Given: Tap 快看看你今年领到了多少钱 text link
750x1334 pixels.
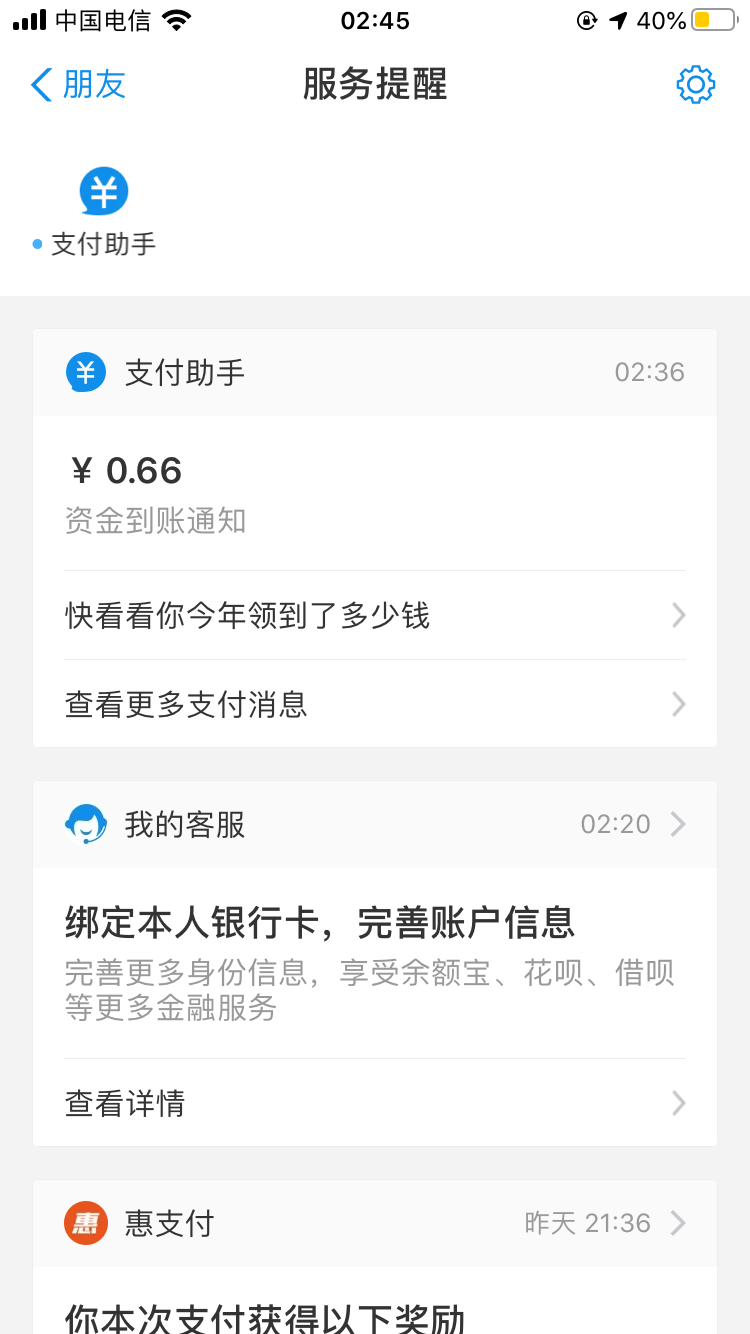Looking at the screenshot, I should [247, 615].
